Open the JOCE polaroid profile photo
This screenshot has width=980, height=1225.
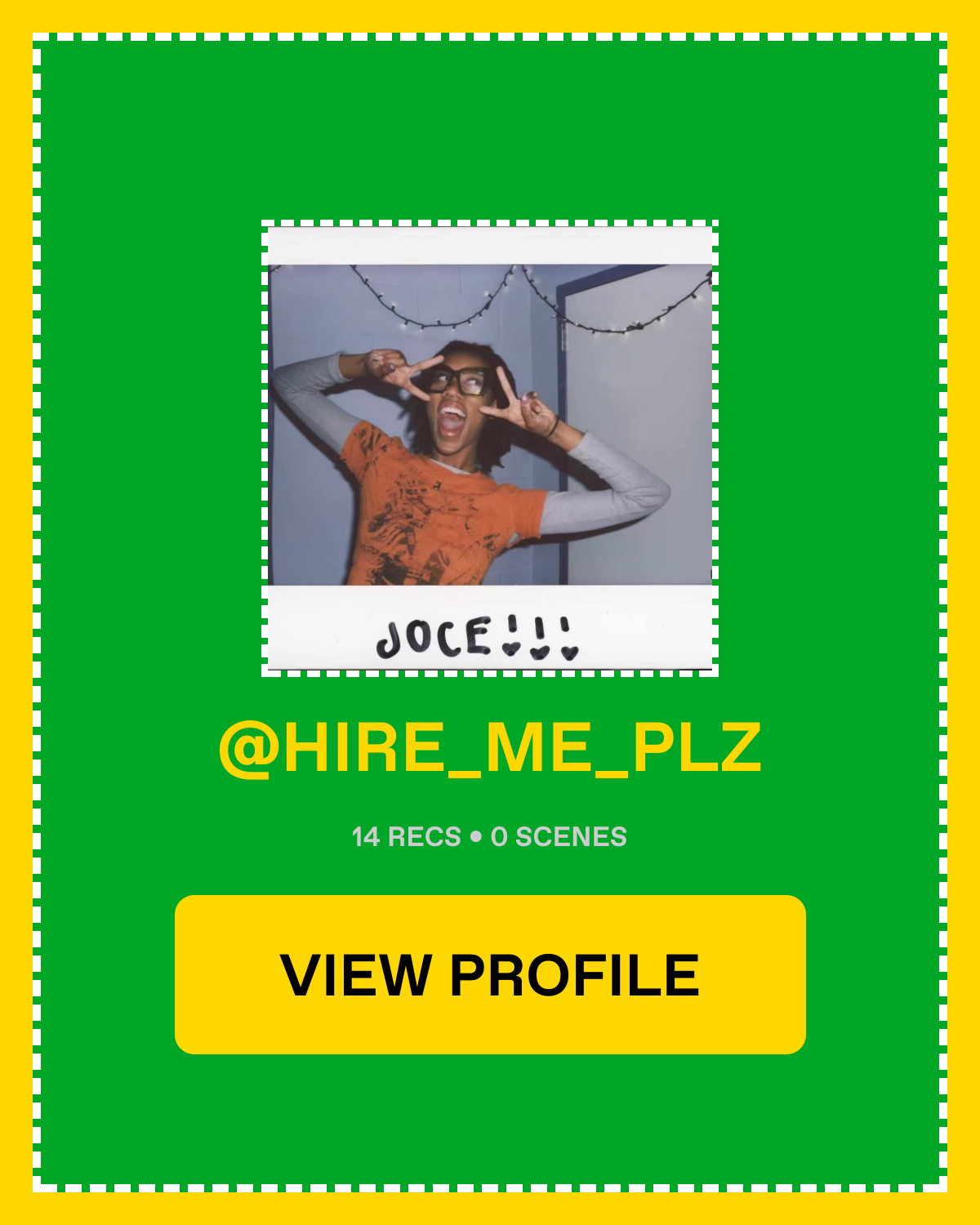click(490, 448)
